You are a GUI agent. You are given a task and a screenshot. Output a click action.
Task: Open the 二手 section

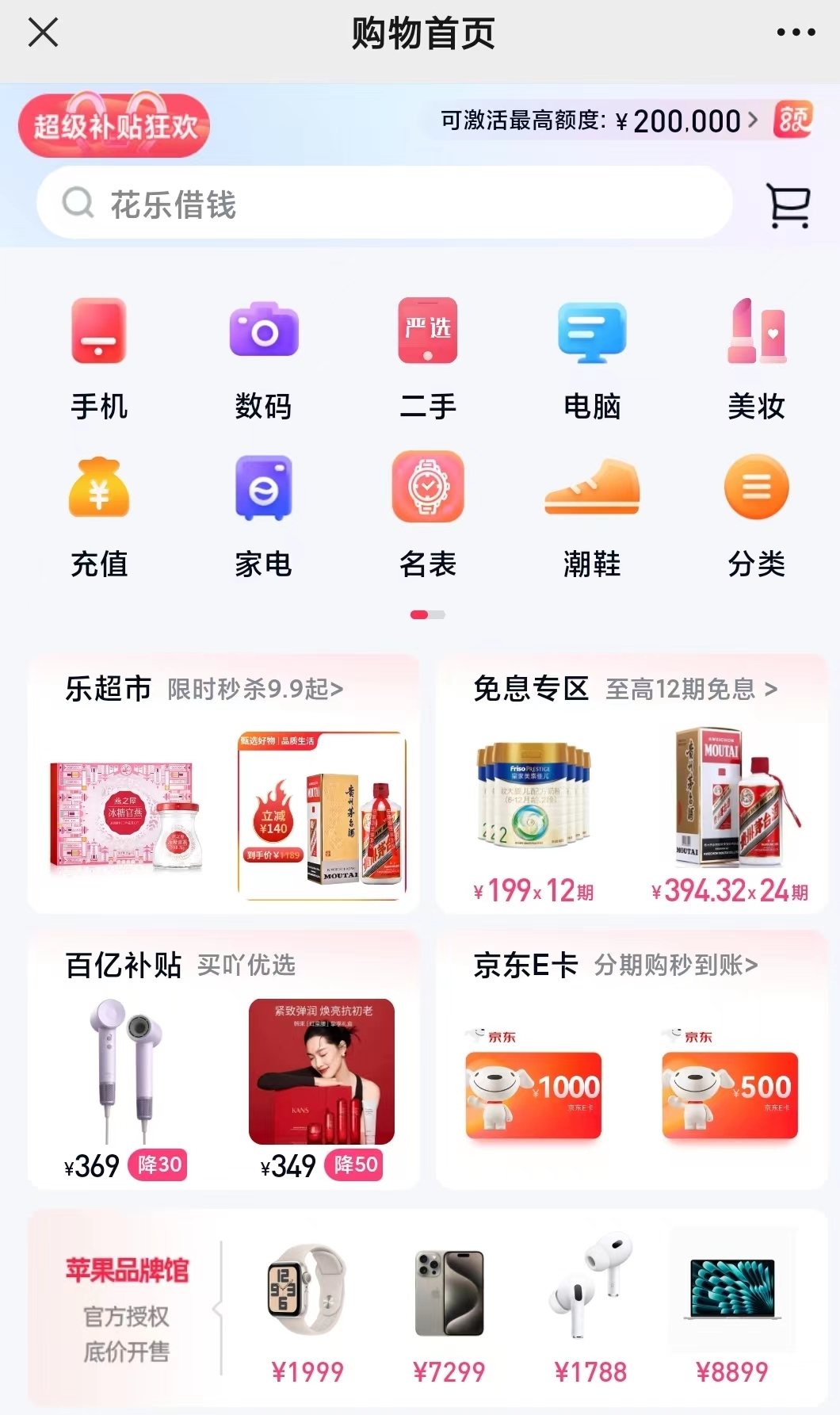point(428,358)
